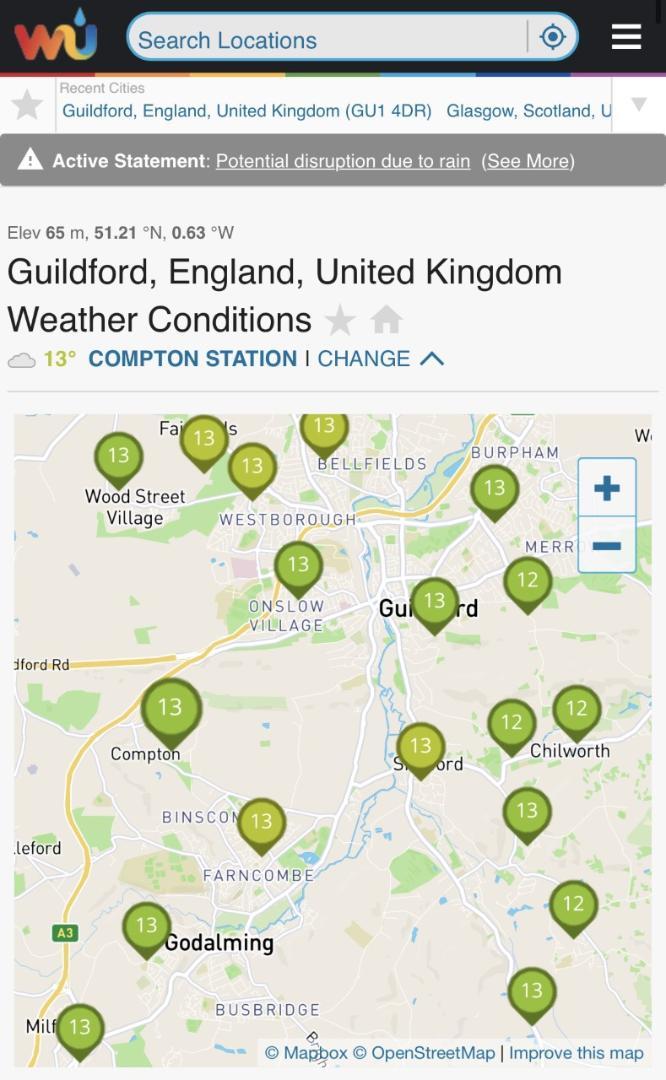This screenshot has height=1080, width=666.
Task: Set Guildford as home location
Action: pyautogui.click(x=386, y=320)
